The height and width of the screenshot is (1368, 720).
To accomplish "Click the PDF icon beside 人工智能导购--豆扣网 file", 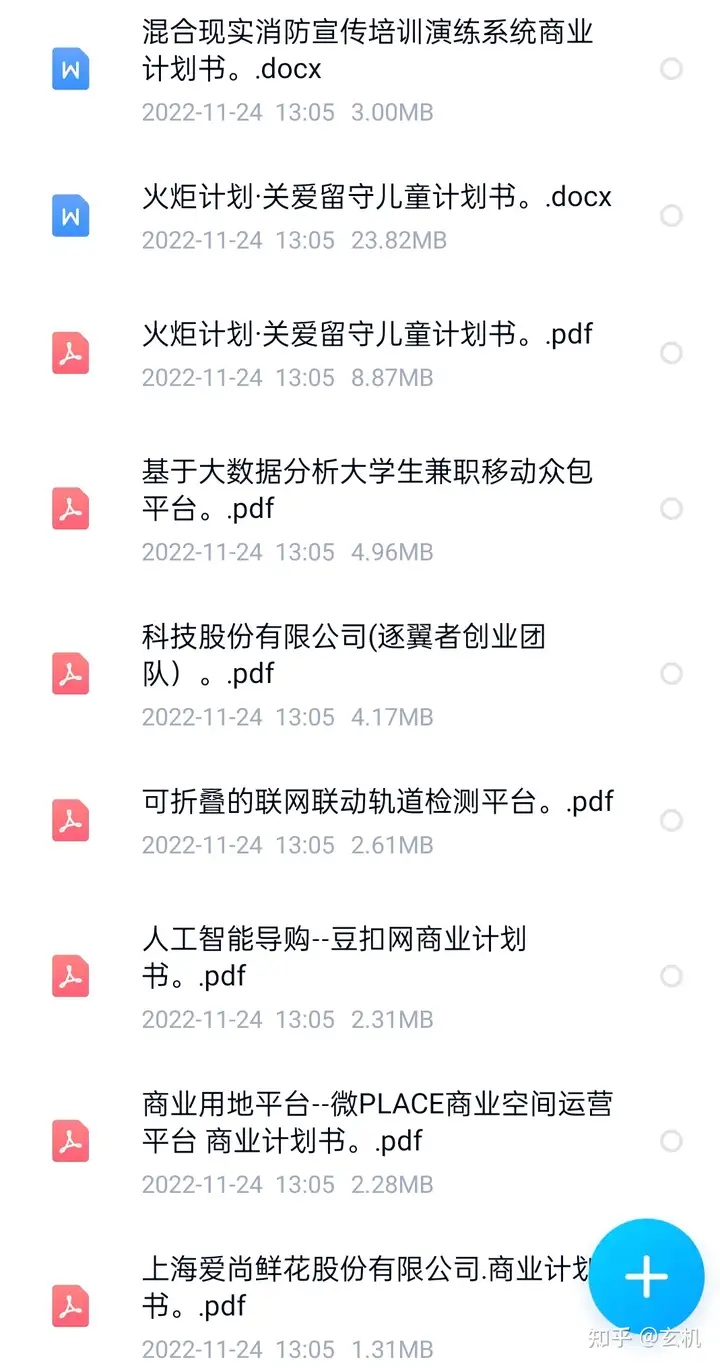I will (69, 976).
